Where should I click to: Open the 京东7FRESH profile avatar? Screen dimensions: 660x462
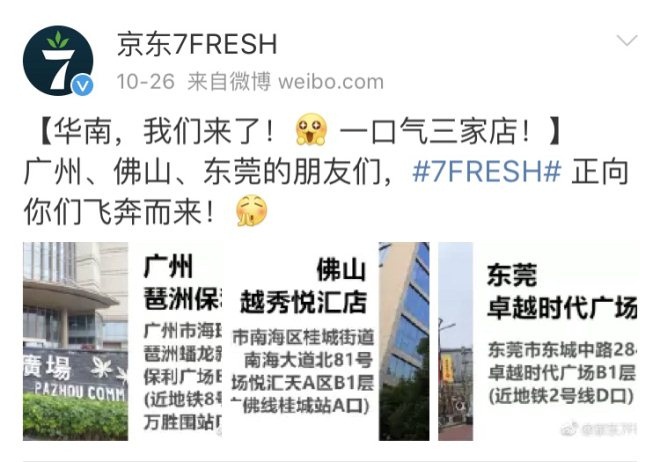58,61
